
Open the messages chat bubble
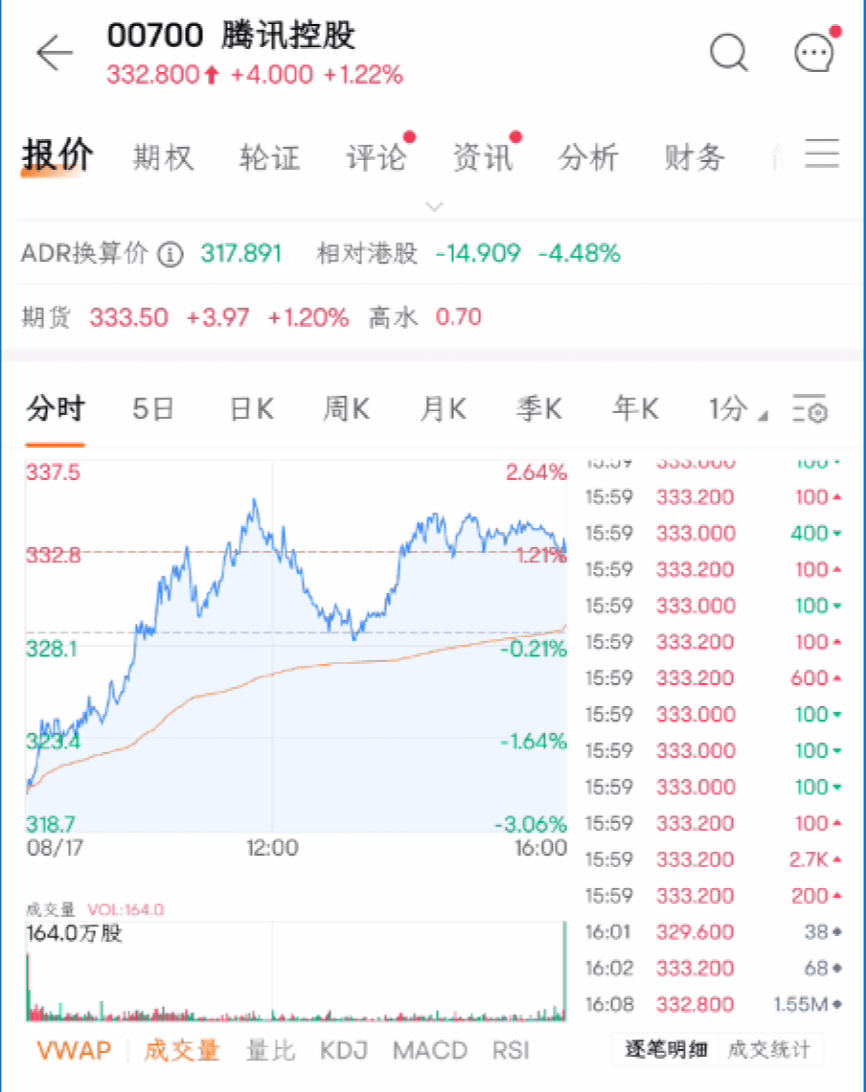(x=814, y=53)
